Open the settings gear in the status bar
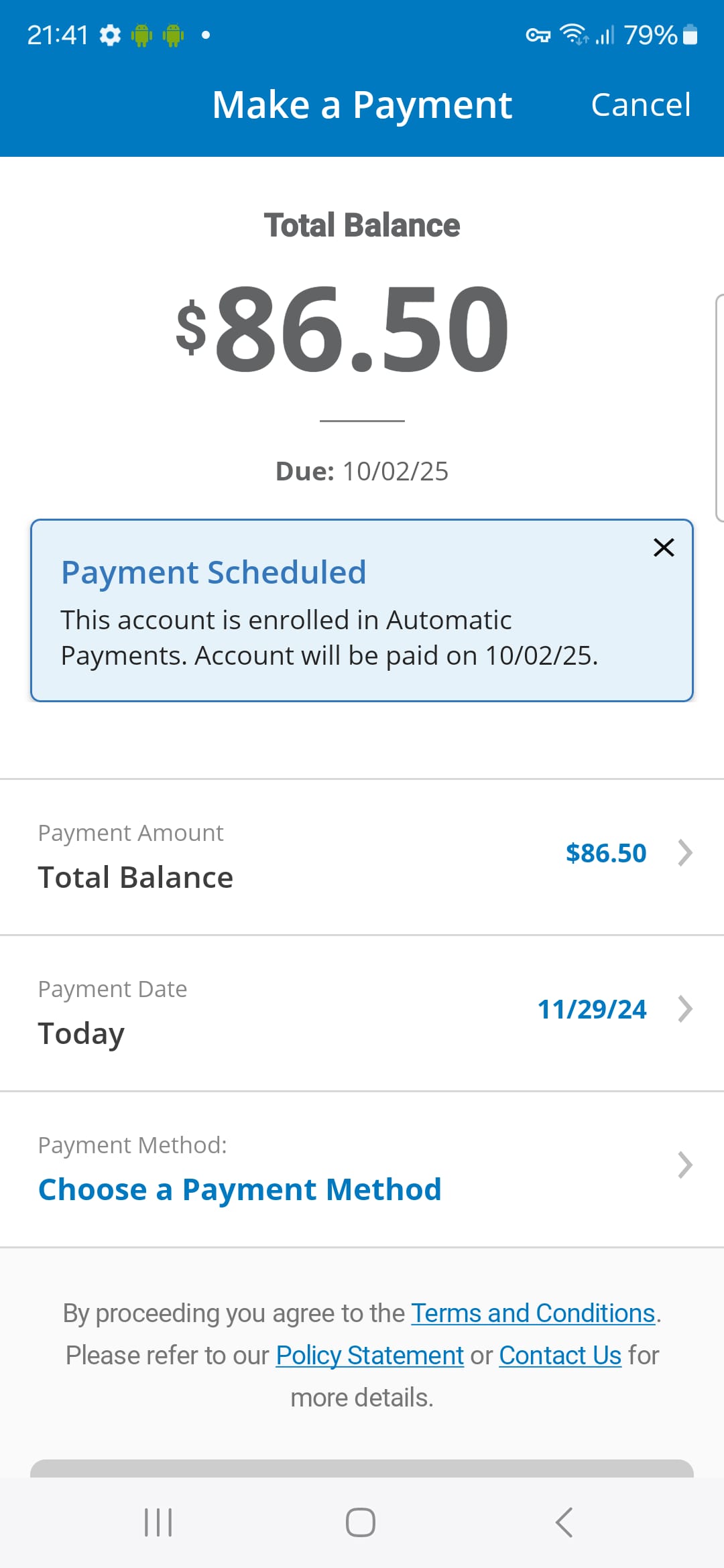This screenshot has height=1568, width=724. (111, 35)
